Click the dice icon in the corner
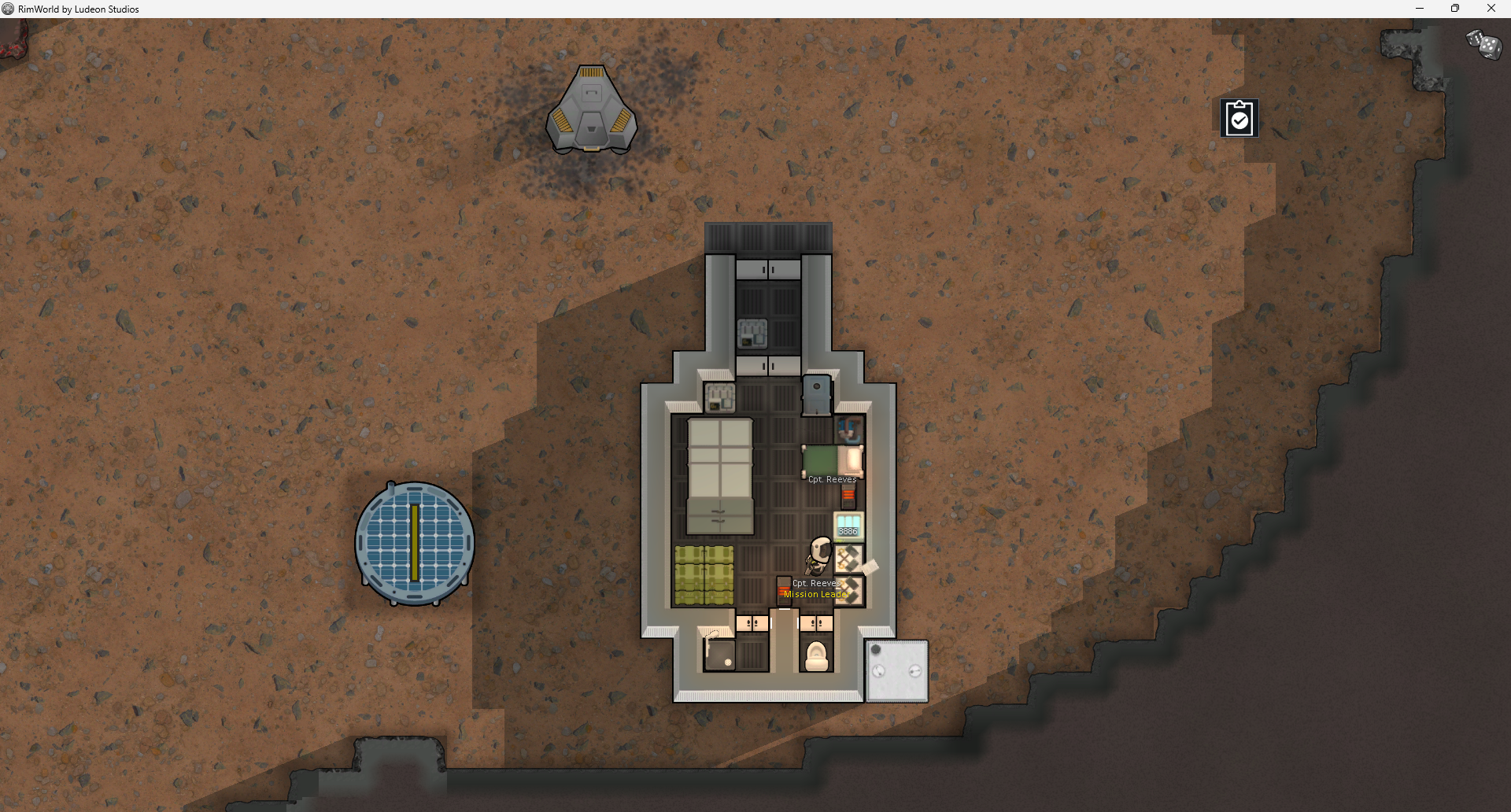This screenshot has height=812, width=1511. tap(1484, 44)
